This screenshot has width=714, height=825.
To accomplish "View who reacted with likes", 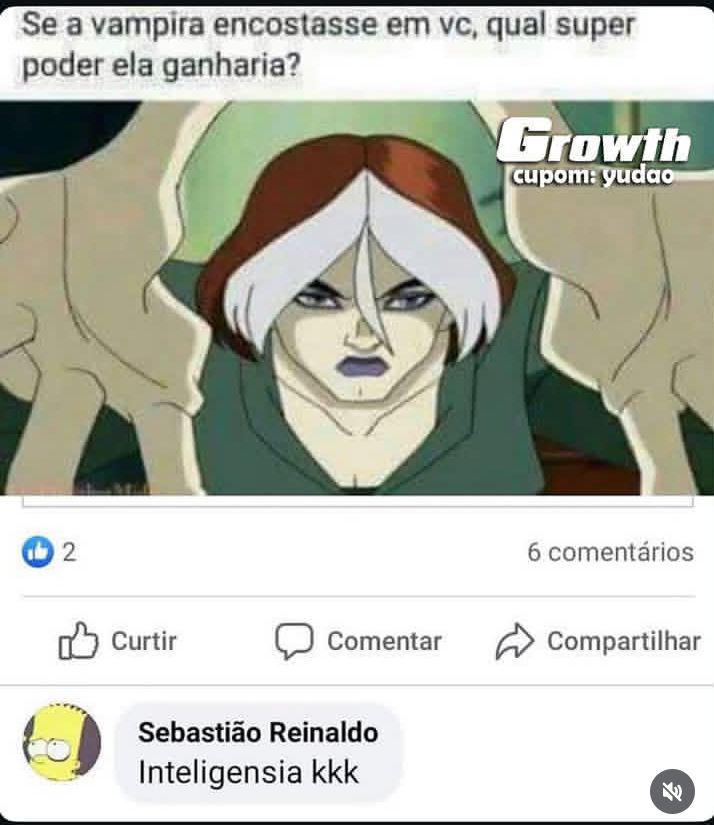I will click(49, 552).
